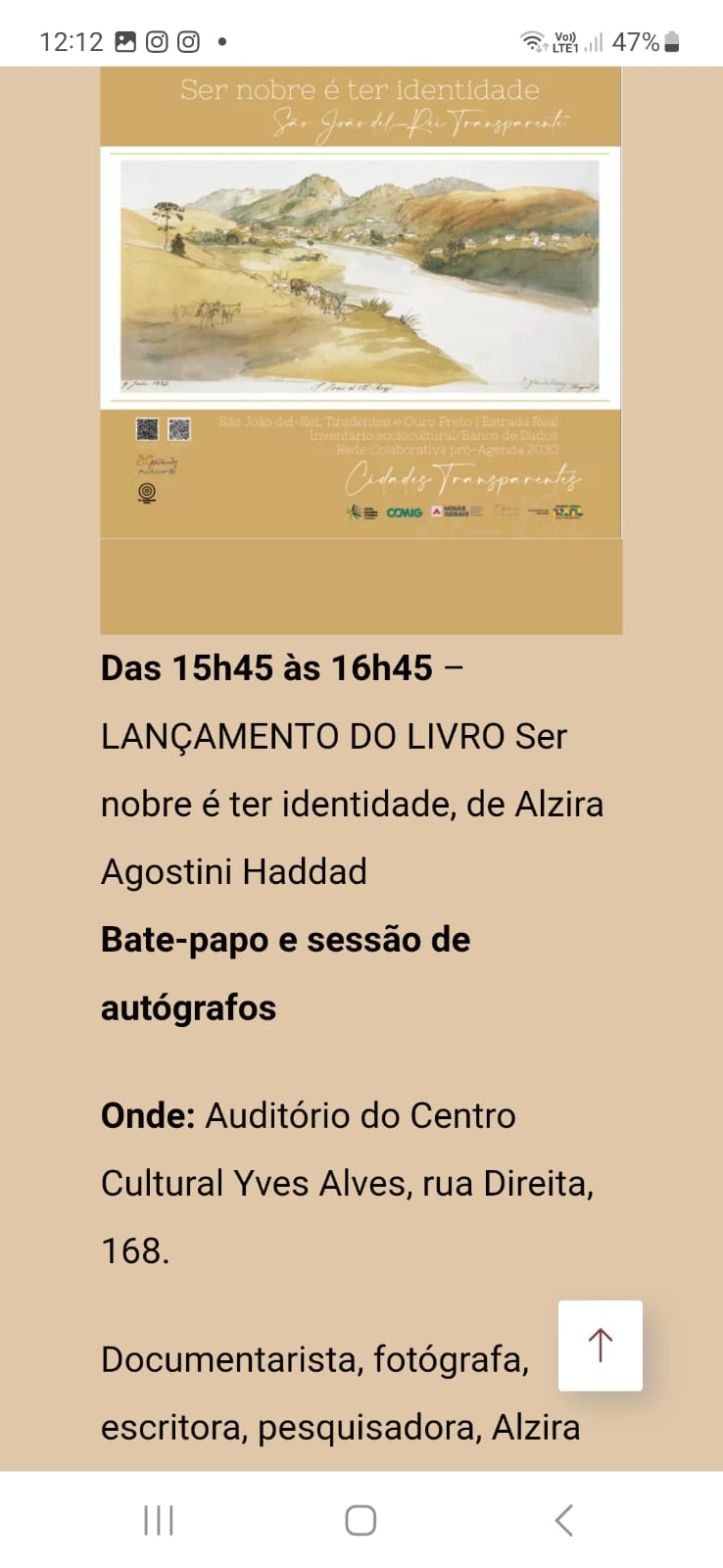Go back with the system back button

tap(563, 1520)
